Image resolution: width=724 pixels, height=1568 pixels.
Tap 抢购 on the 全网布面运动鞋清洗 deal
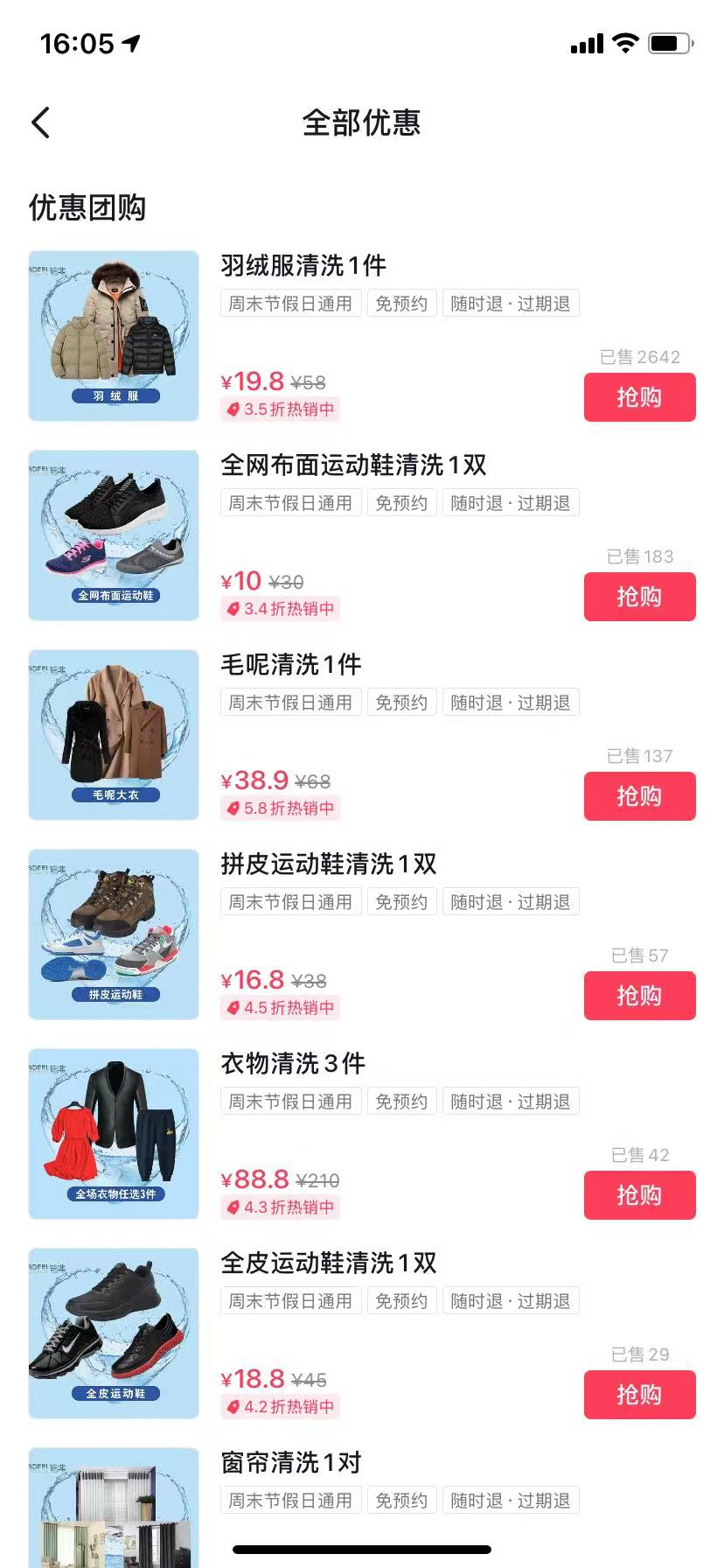point(639,596)
